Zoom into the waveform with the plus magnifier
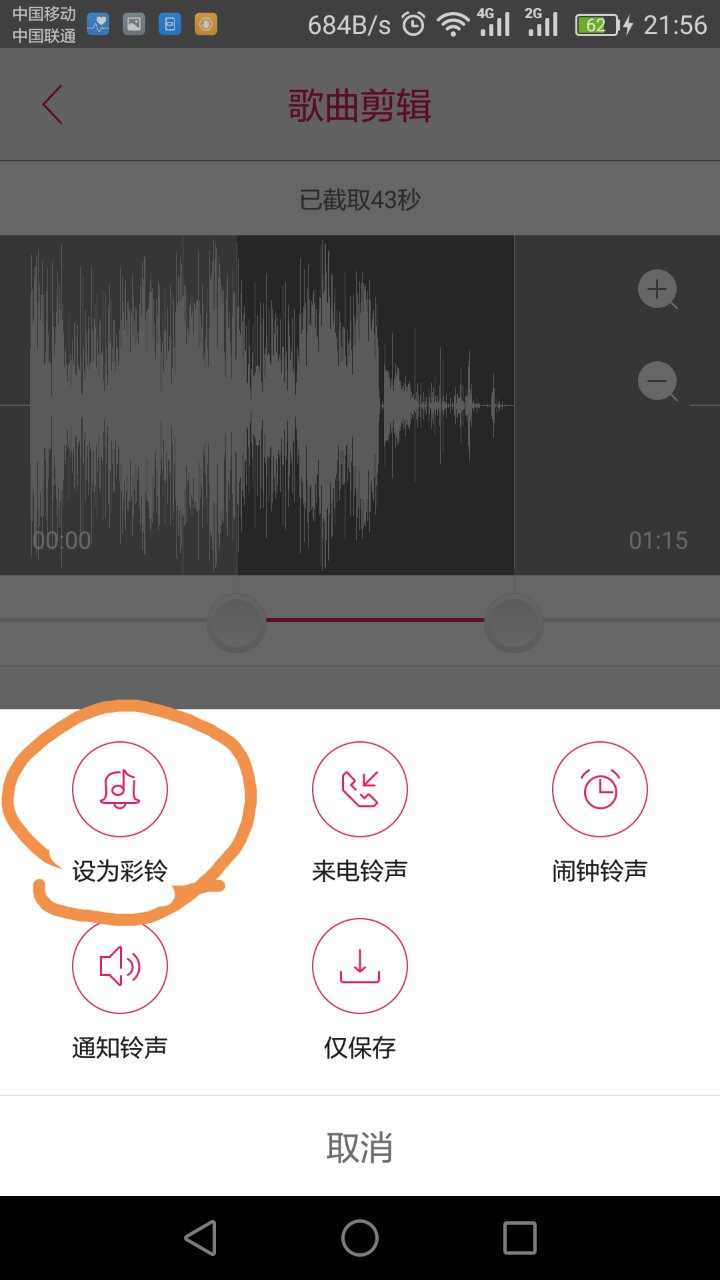 [x=657, y=289]
